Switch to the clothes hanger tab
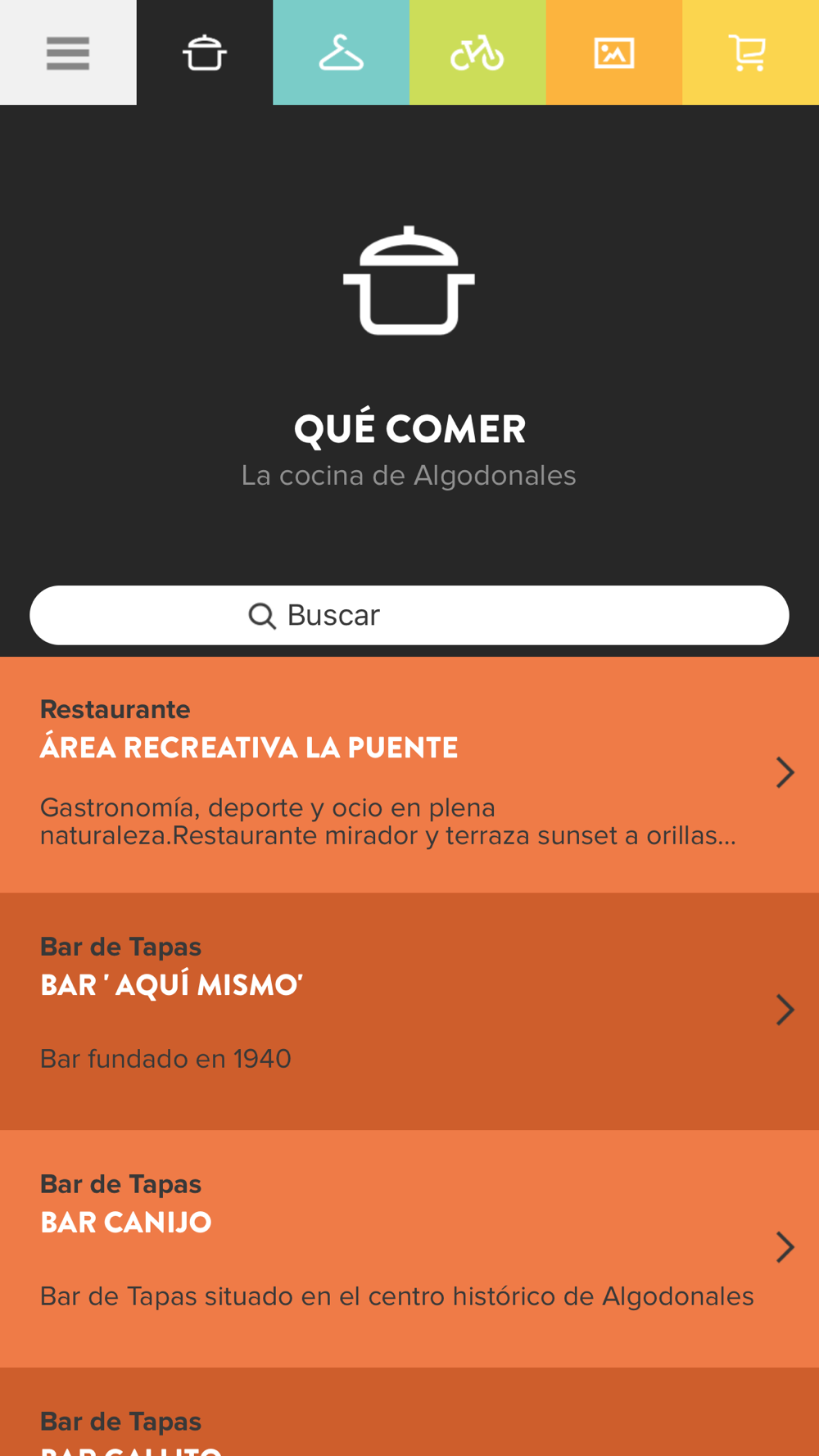The width and height of the screenshot is (819, 1456). (x=341, y=52)
